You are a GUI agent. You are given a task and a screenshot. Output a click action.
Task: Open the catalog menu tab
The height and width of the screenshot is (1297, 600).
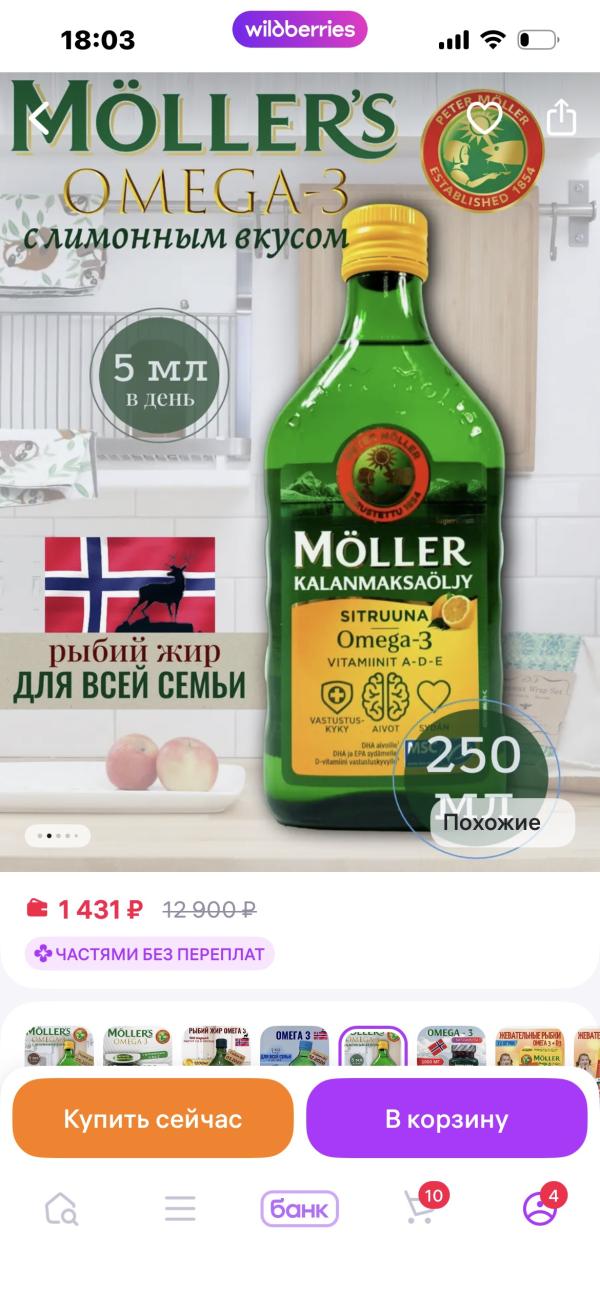180,1209
